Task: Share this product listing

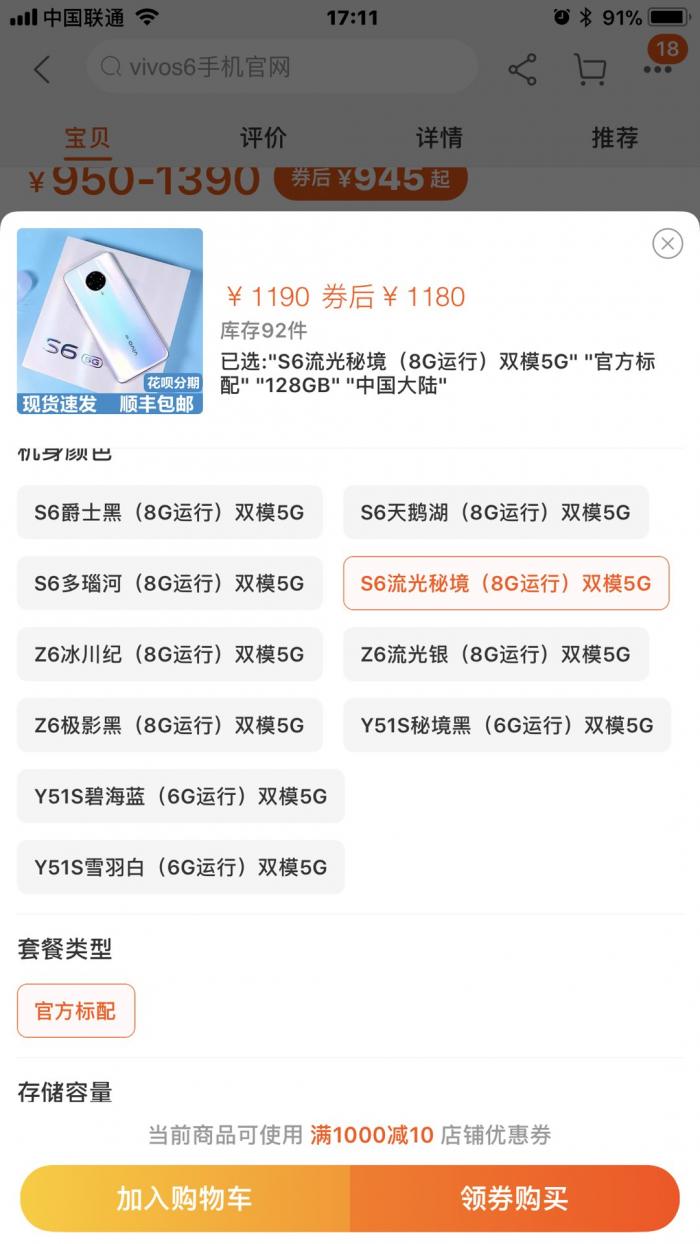Action: click(x=522, y=69)
